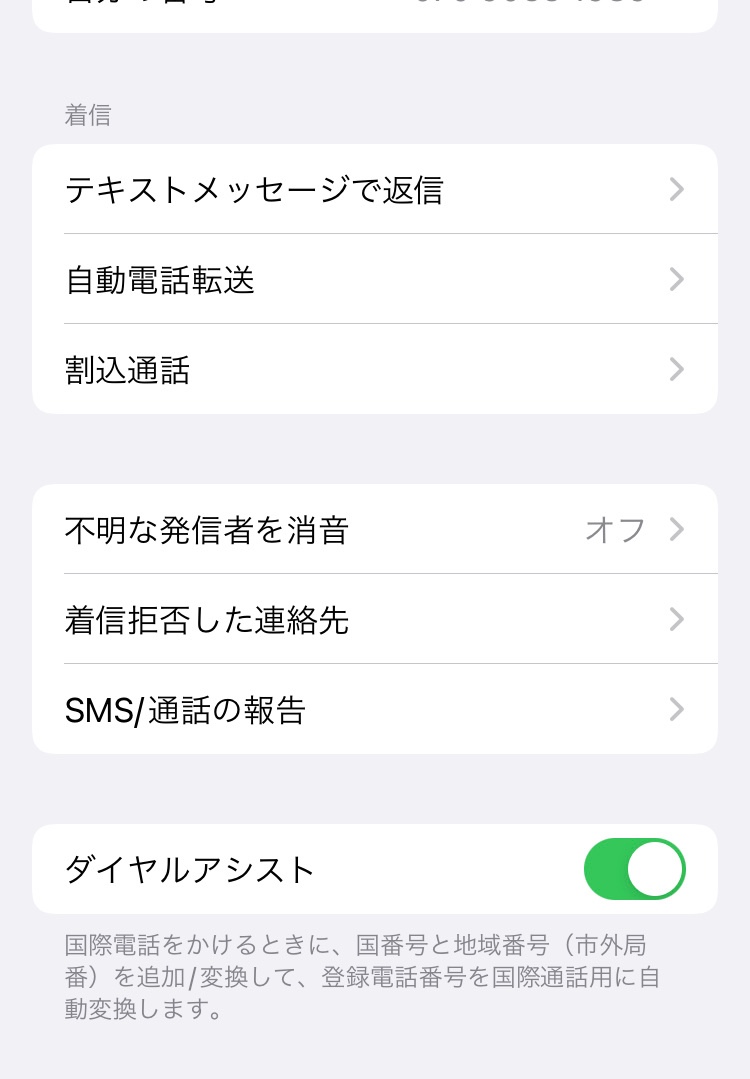Open 不明な発信者を消音 setting
Image resolution: width=750 pixels, height=1079 pixels.
tap(374, 530)
